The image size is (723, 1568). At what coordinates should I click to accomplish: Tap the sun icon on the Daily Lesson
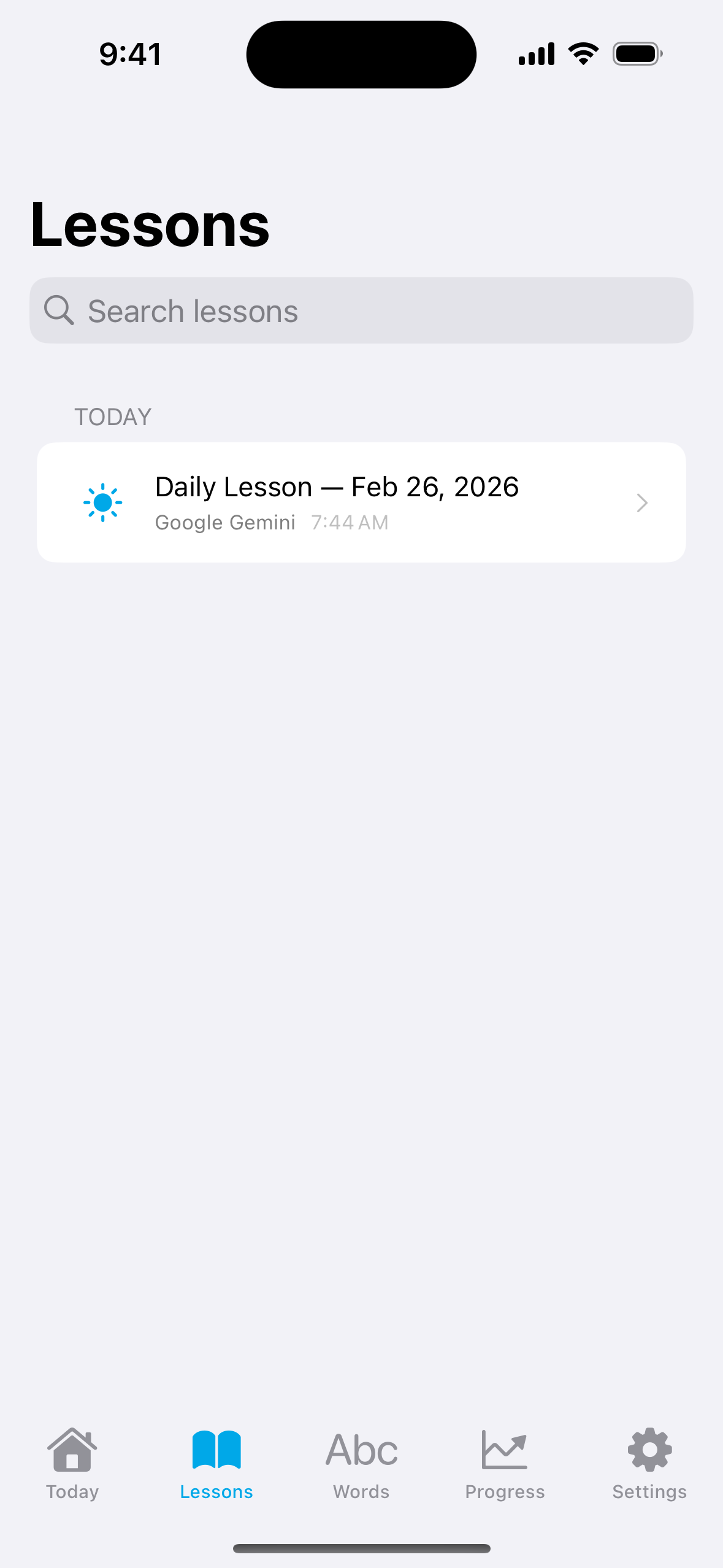point(103,502)
